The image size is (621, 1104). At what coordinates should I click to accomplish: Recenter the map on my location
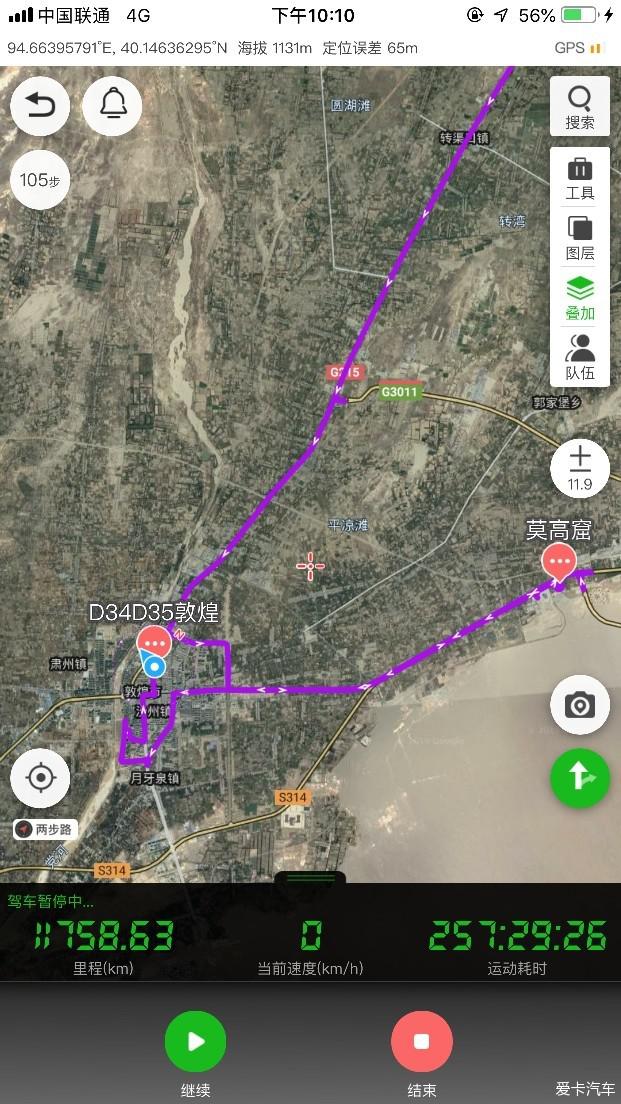(x=40, y=778)
